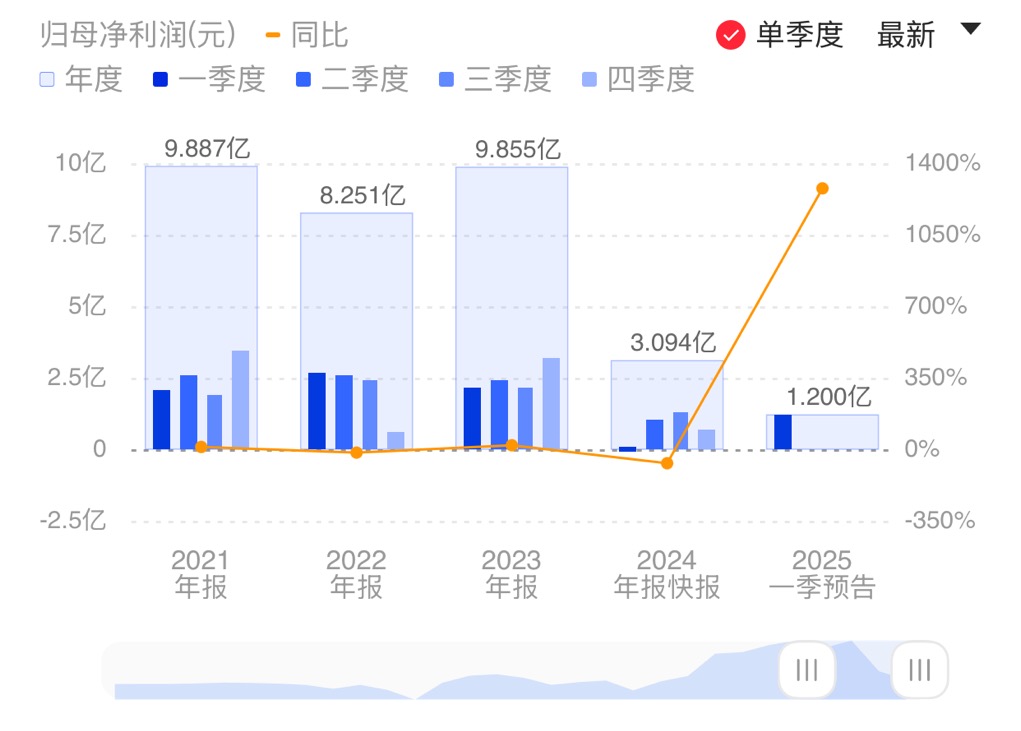The image size is (1021, 731).
Task: Toggle the 一季度 legend series
Action: click(x=208, y=79)
